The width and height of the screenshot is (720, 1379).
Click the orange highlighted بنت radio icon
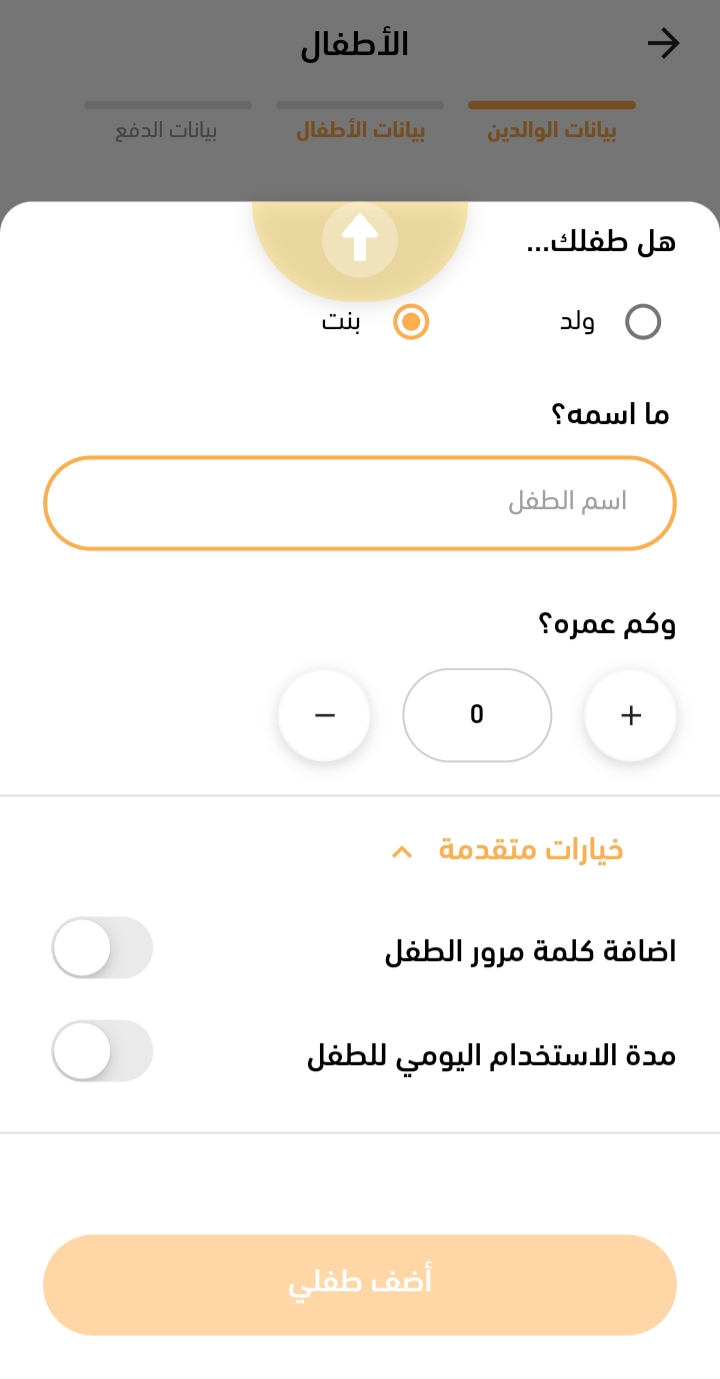click(410, 321)
